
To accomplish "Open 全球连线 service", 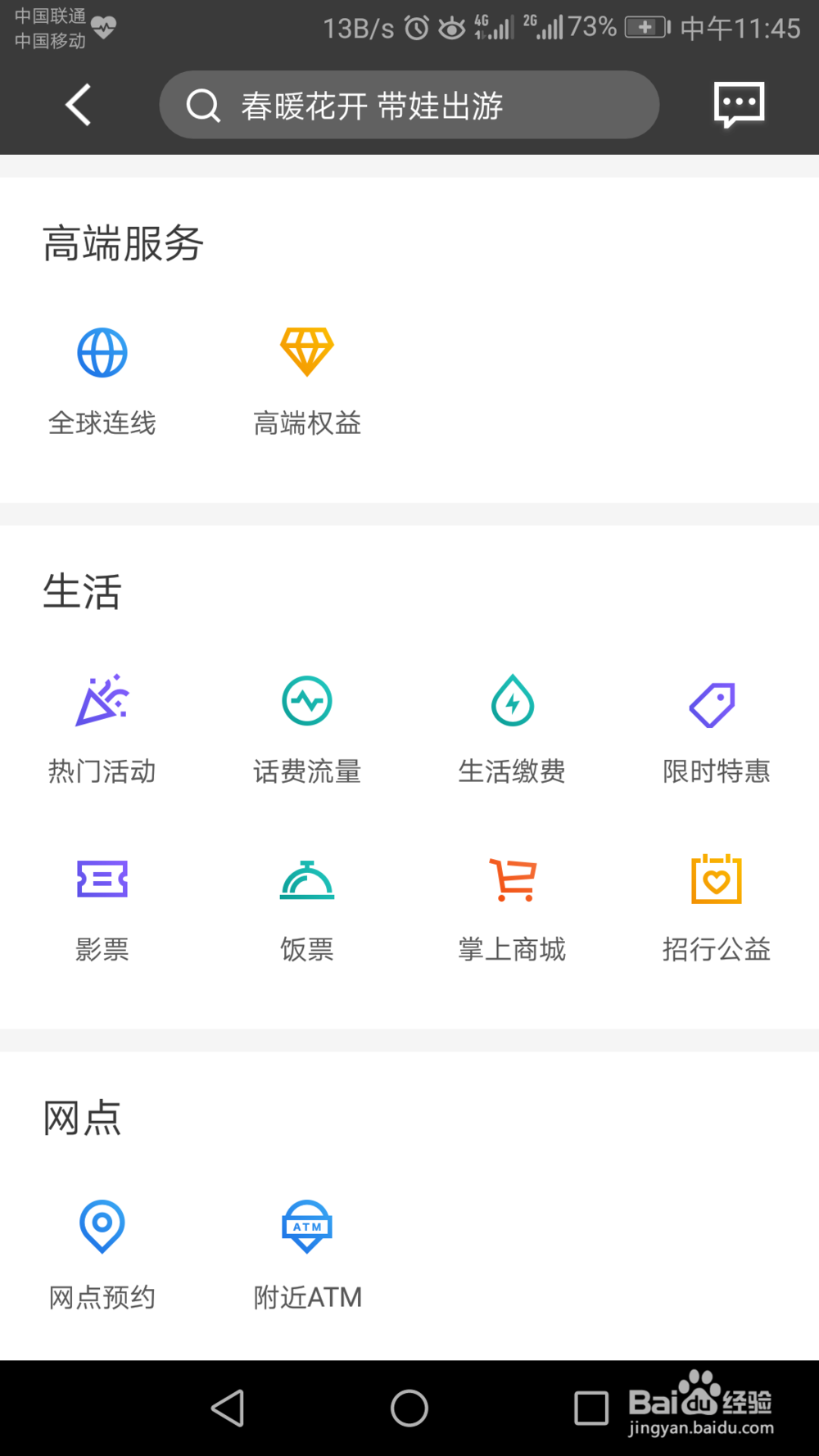I will pyautogui.click(x=102, y=382).
